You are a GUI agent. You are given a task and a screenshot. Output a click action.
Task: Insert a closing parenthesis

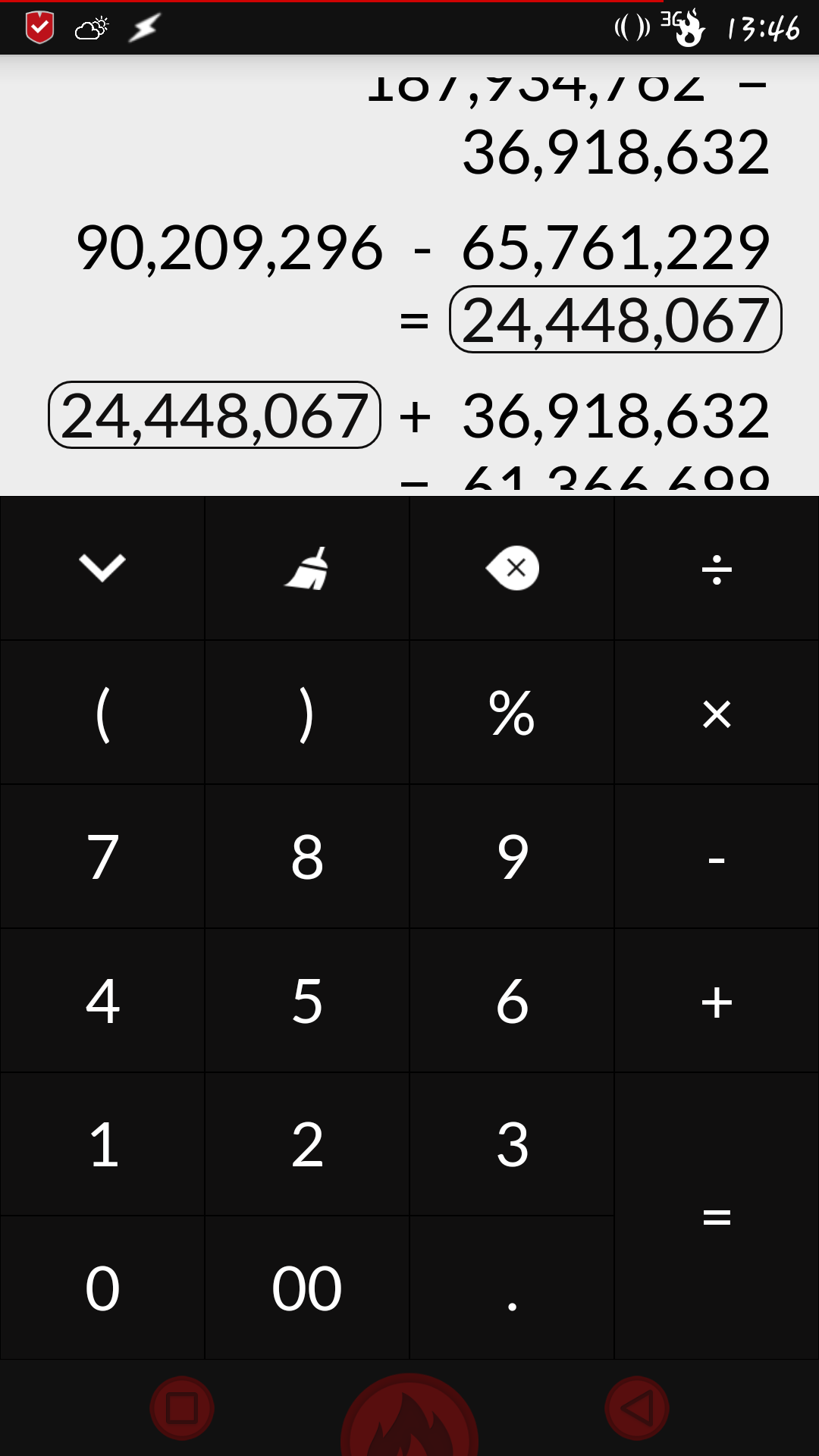307,713
